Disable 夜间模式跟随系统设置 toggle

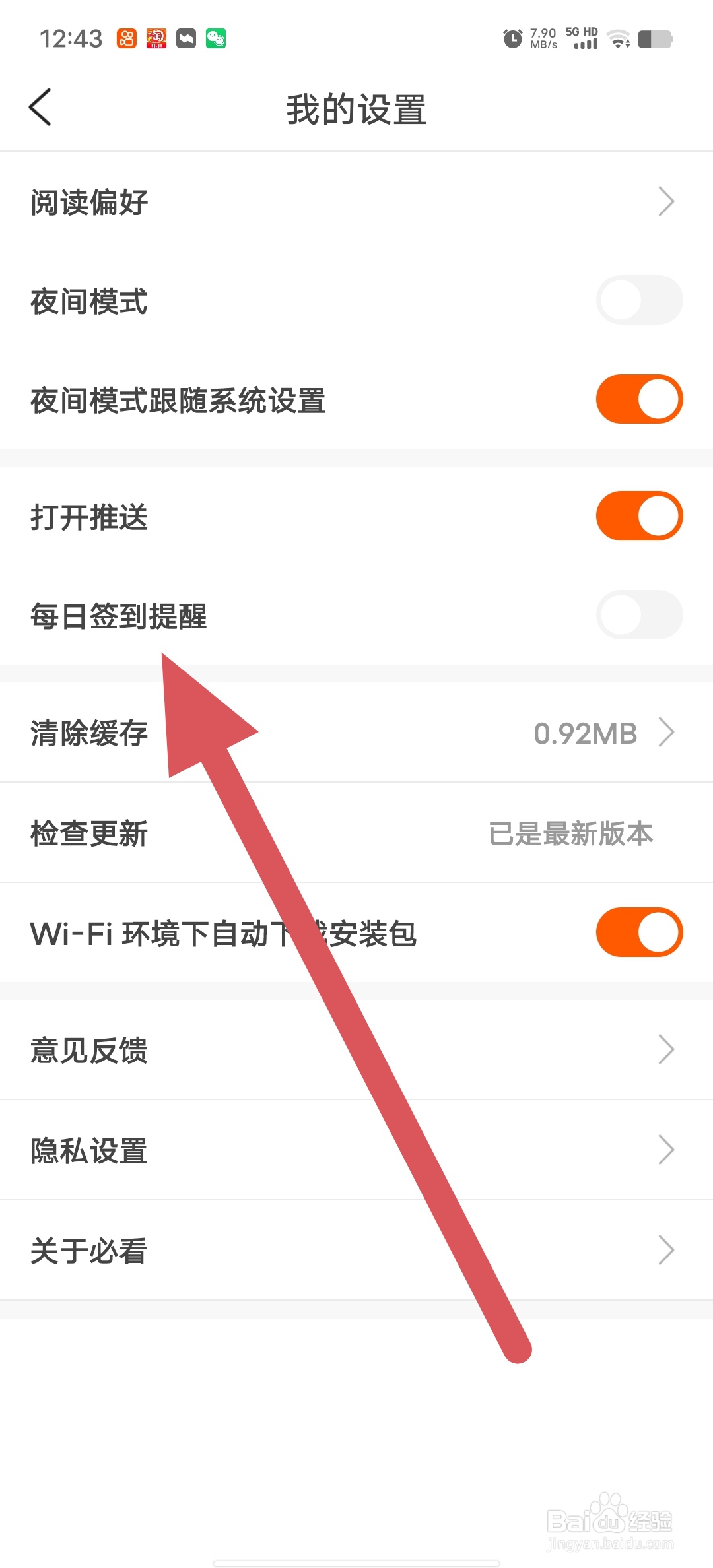click(x=638, y=399)
